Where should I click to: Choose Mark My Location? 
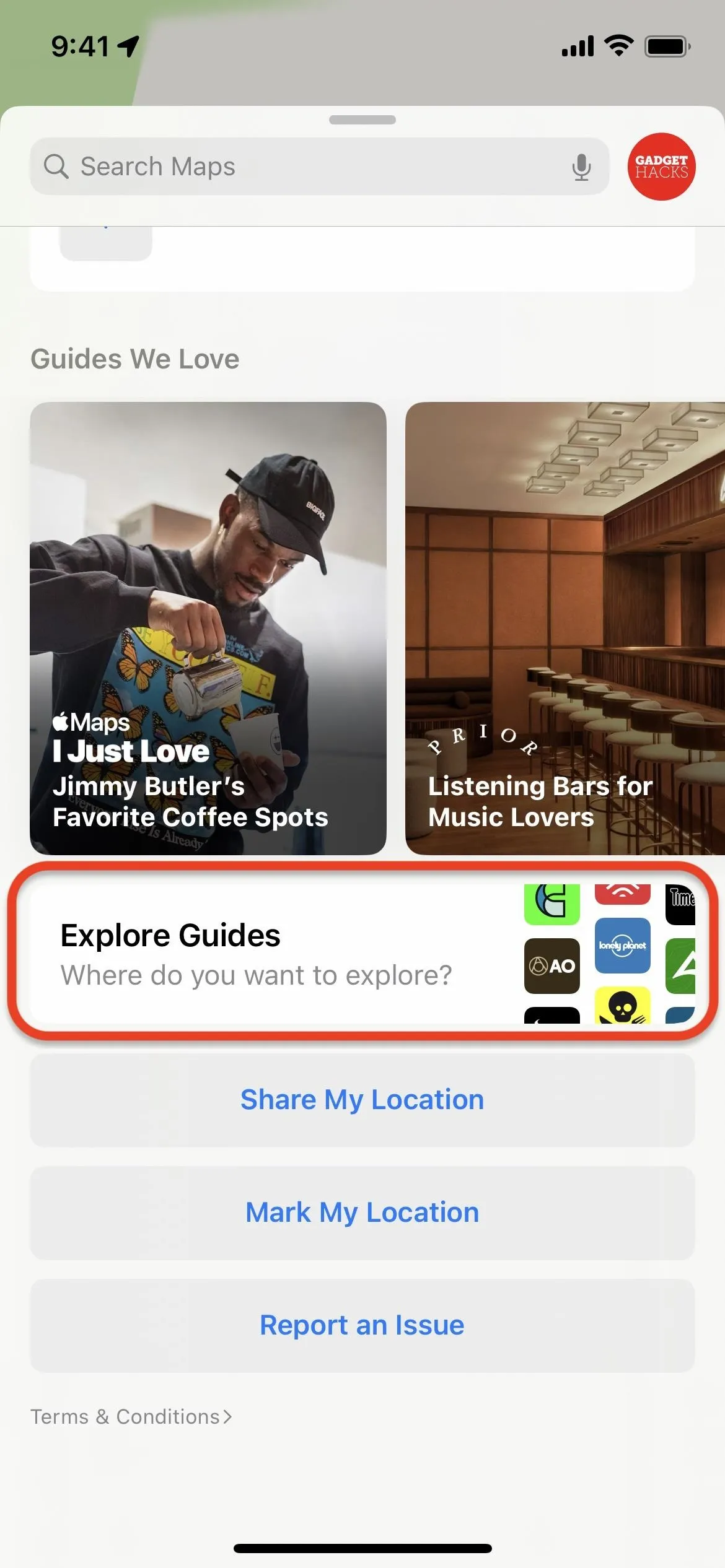(362, 1213)
